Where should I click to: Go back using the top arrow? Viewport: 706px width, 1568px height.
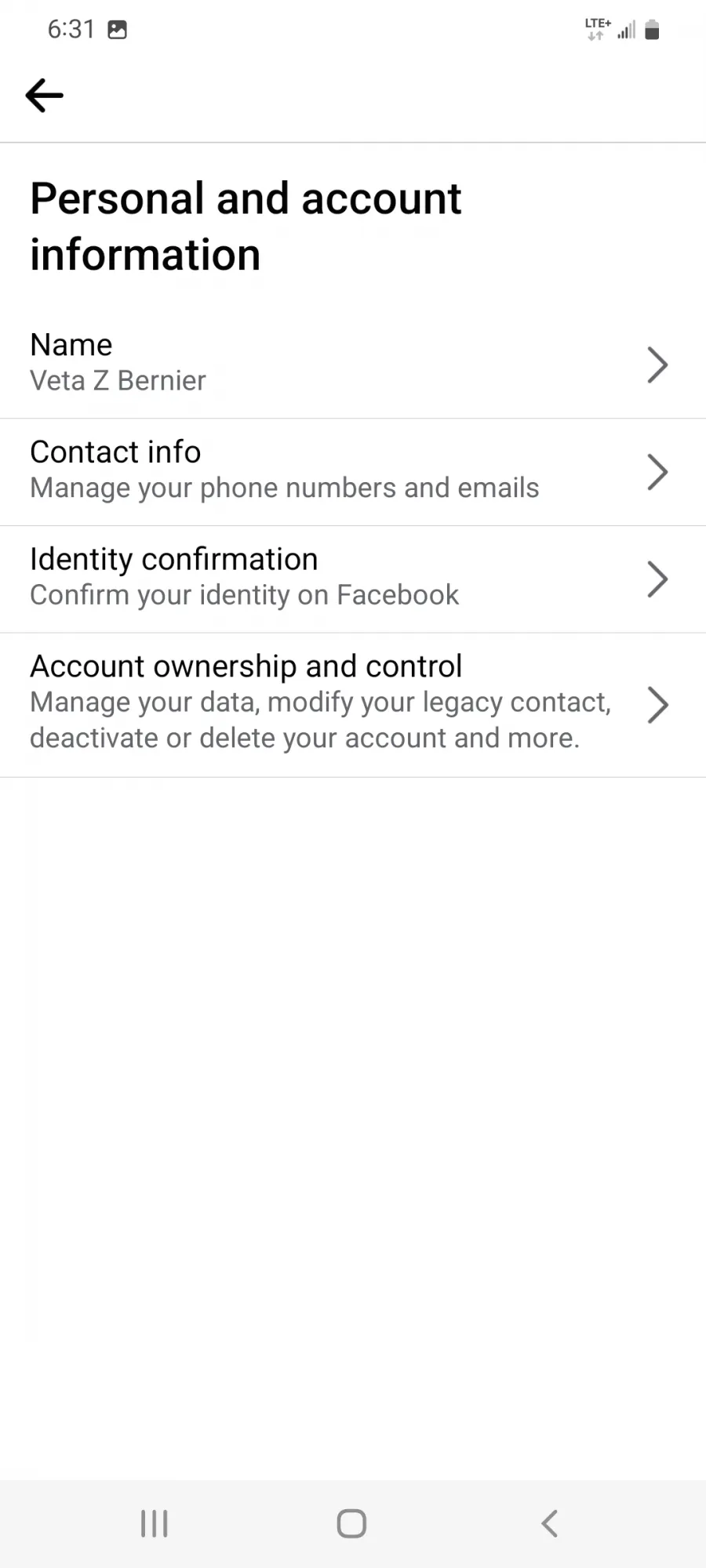(45, 96)
